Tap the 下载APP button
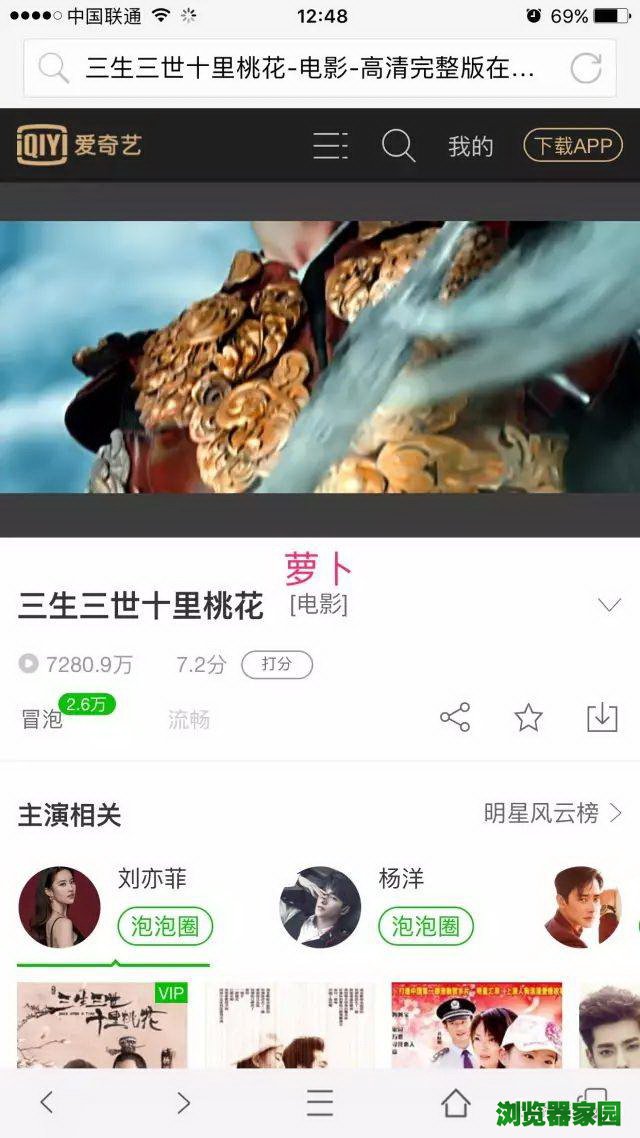 coord(573,146)
